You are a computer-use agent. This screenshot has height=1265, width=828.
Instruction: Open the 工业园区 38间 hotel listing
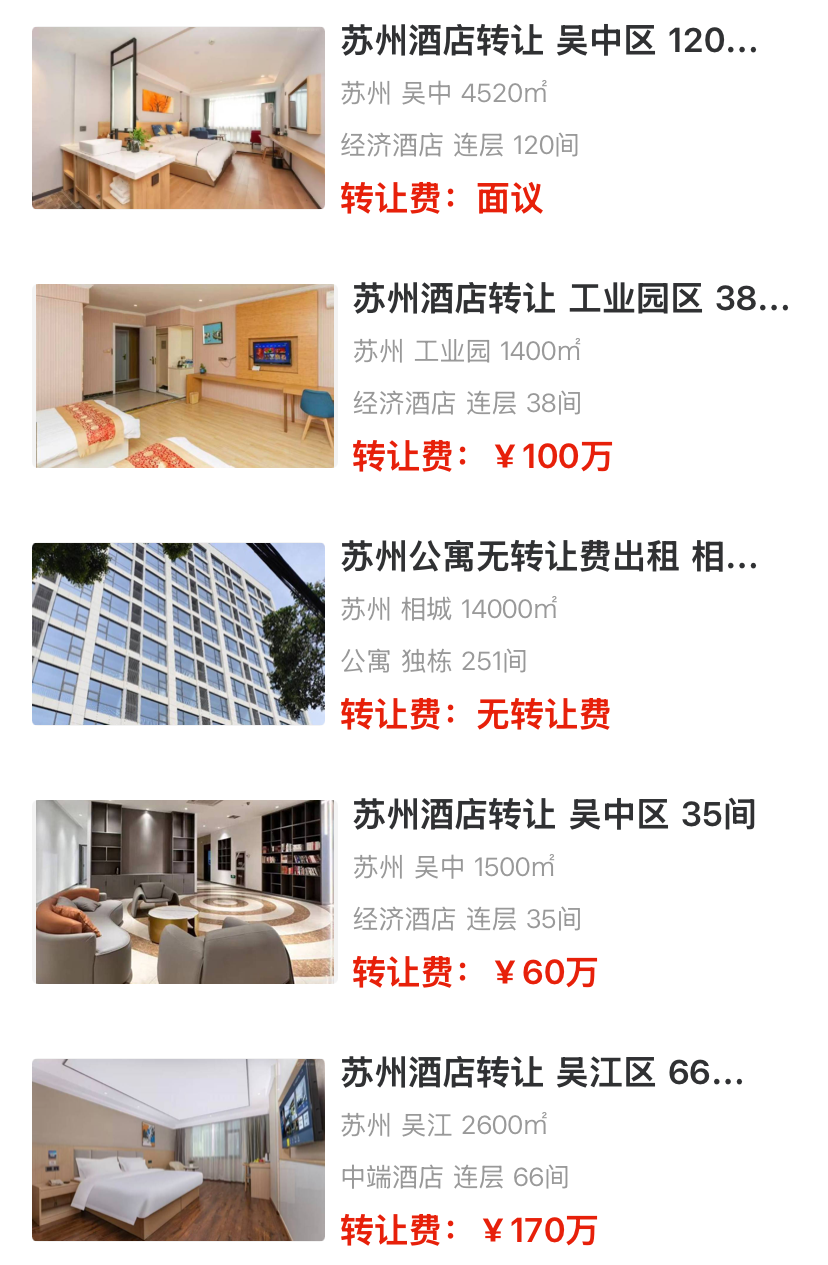[570, 299]
